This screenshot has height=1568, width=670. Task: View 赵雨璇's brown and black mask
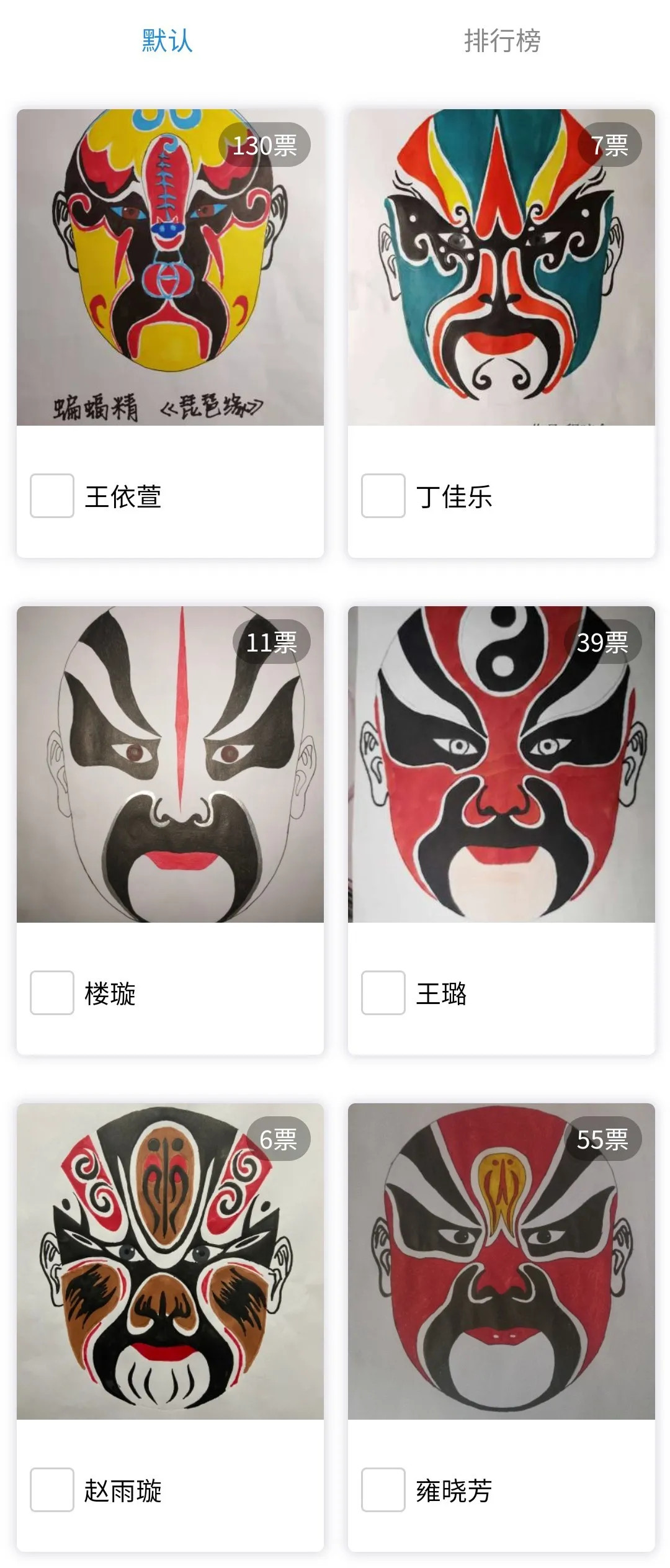pos(170,1261)
